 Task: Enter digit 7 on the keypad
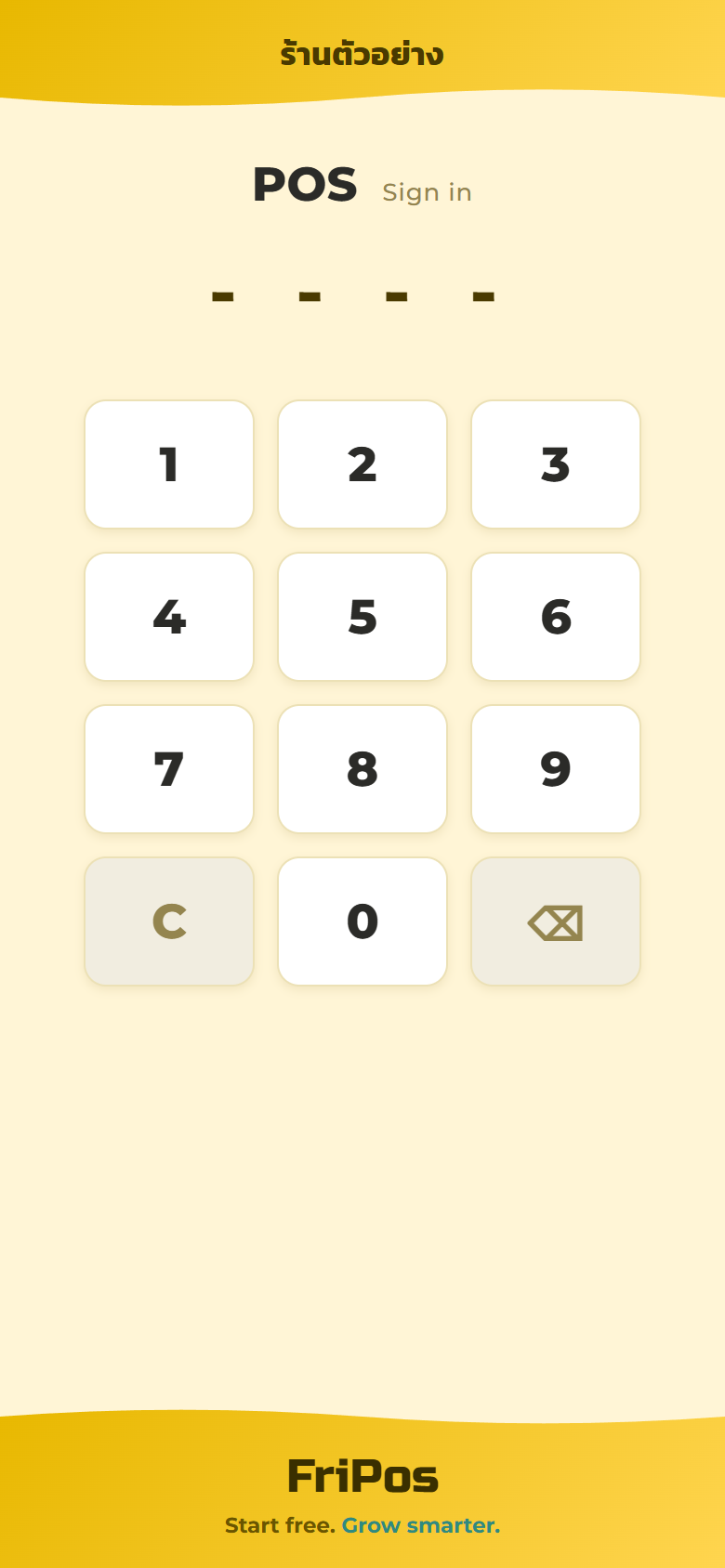169,769
